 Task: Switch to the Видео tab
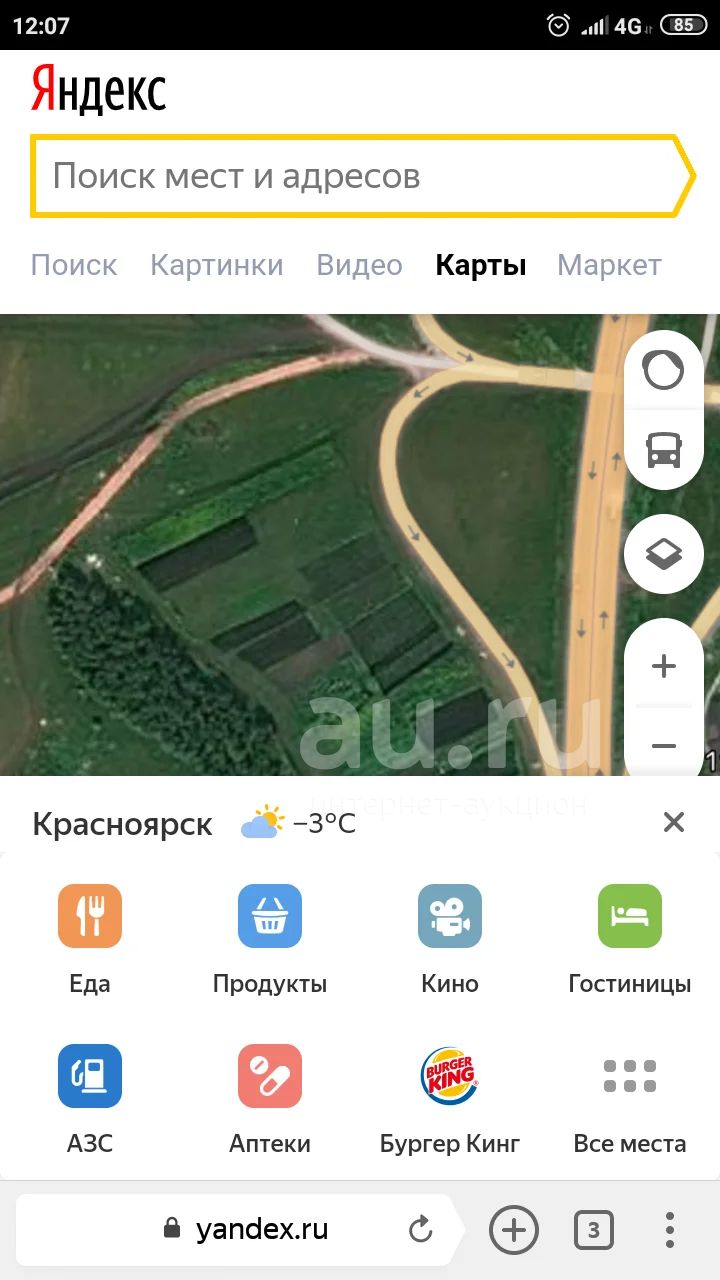click(359, 265)
